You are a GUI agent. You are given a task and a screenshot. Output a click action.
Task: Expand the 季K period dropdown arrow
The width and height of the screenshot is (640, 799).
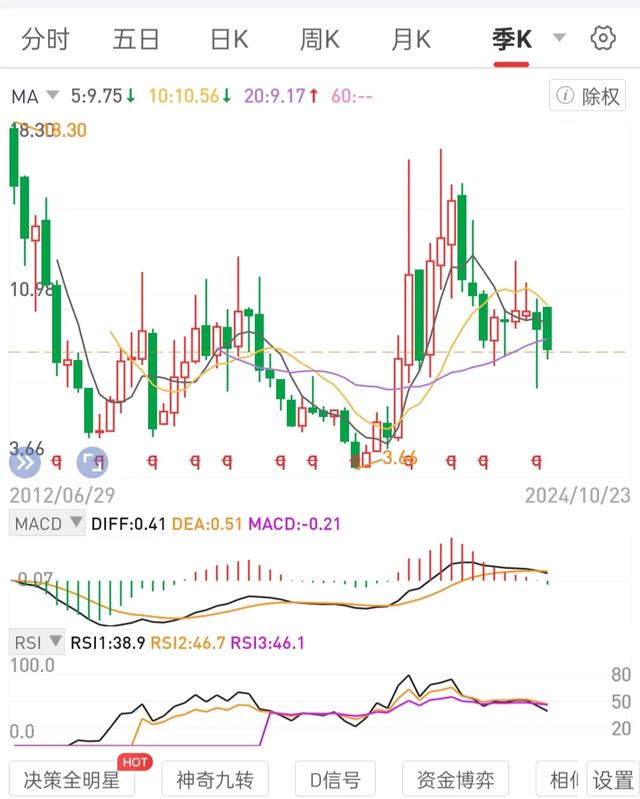point(560,38)
